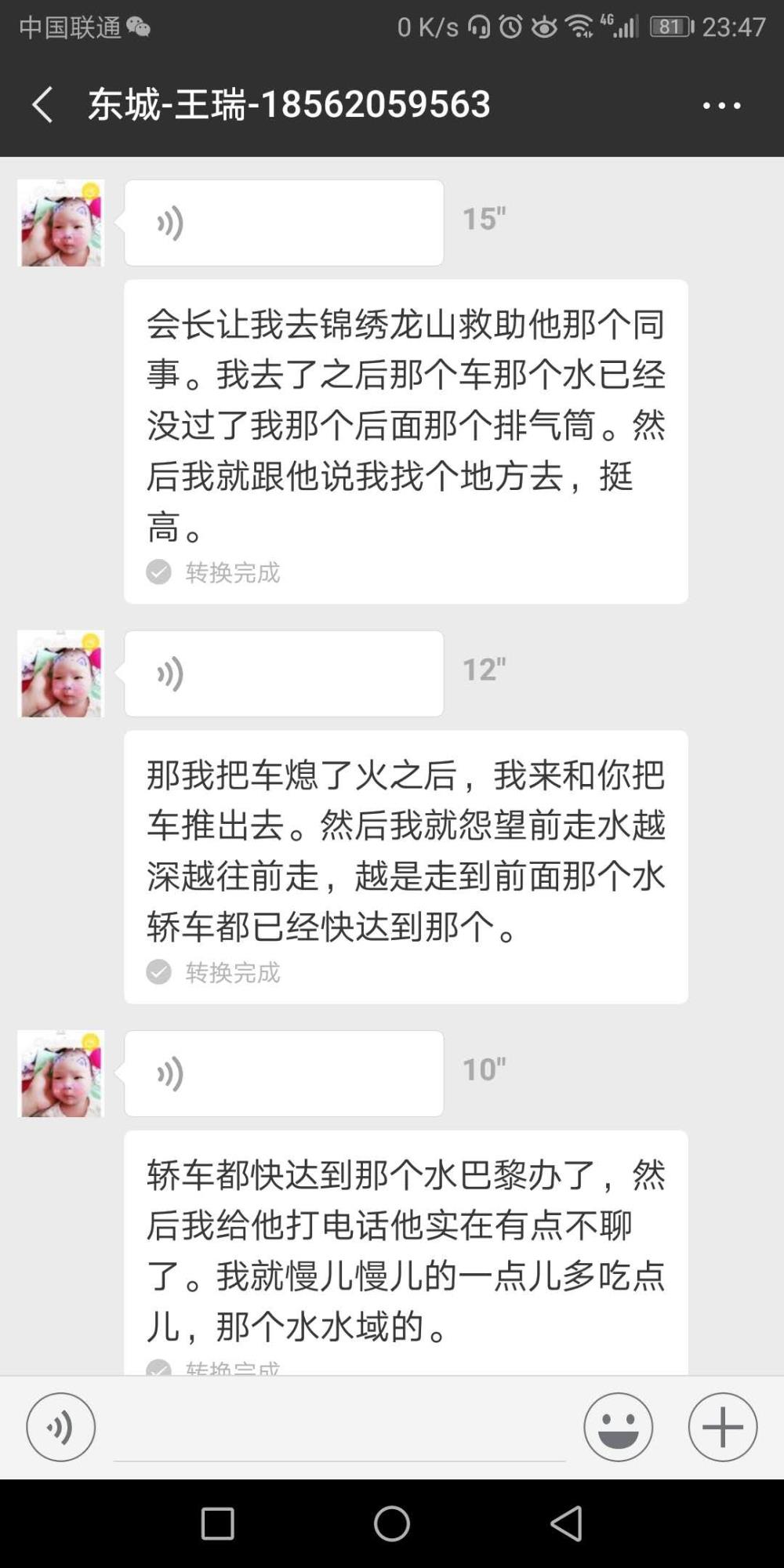This screenshot has height=1568, width=784.
Task: Open the three-dot chat info menu
Action: 721,105
